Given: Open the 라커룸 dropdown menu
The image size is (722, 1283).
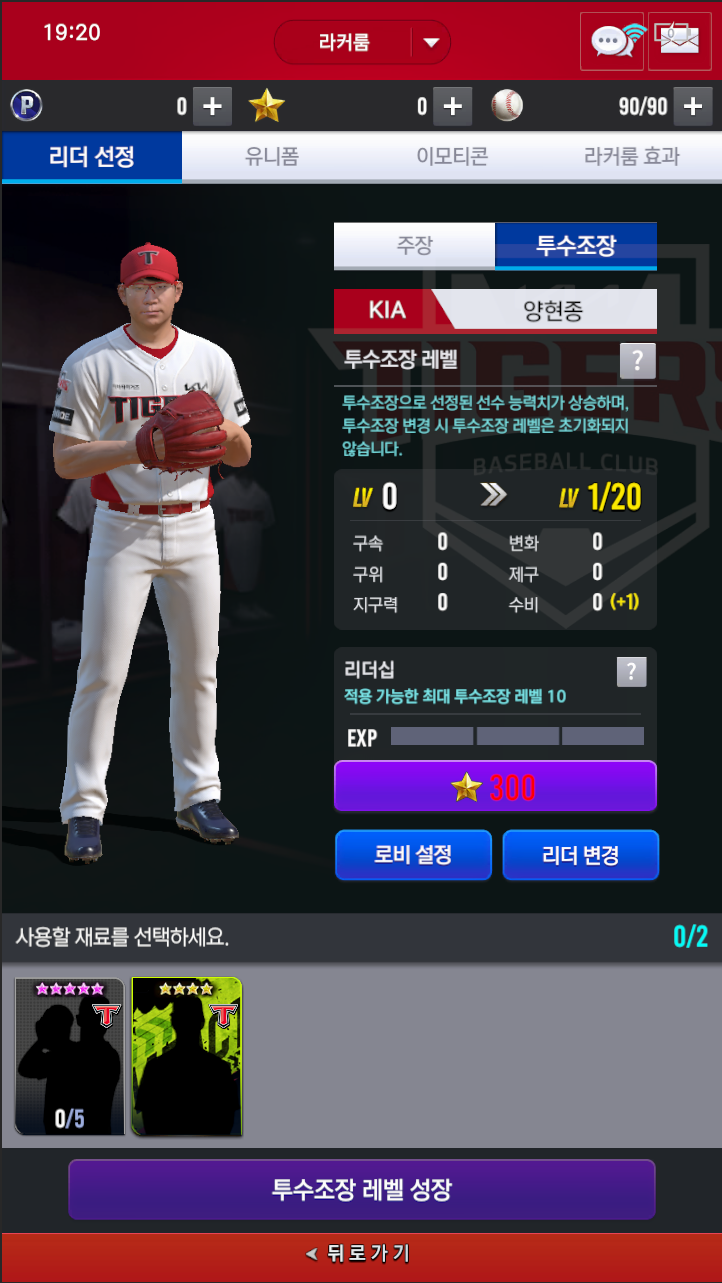Looking at the screenshot, I should [430, 42].
